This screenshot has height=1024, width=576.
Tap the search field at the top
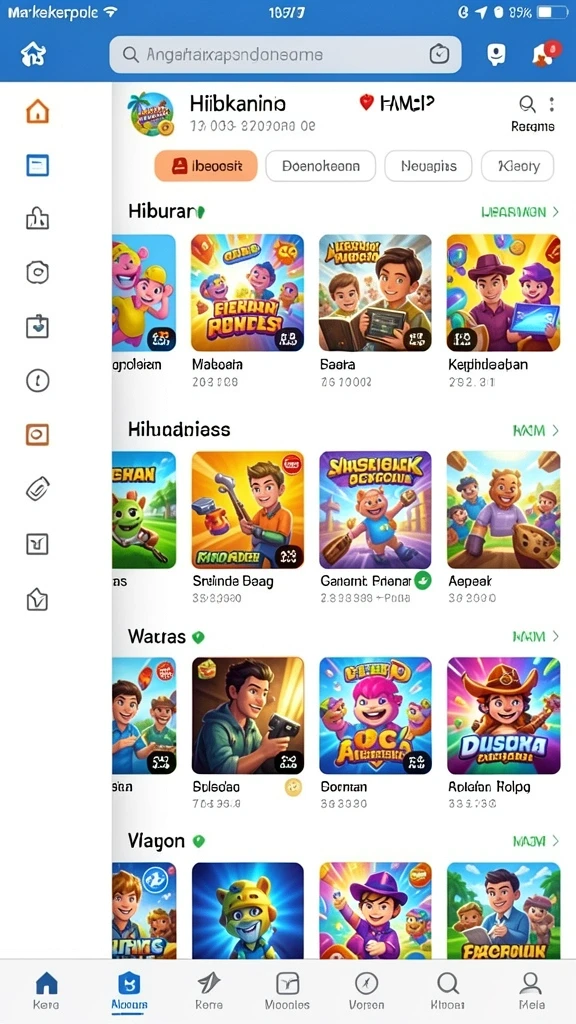coord(285,54)
